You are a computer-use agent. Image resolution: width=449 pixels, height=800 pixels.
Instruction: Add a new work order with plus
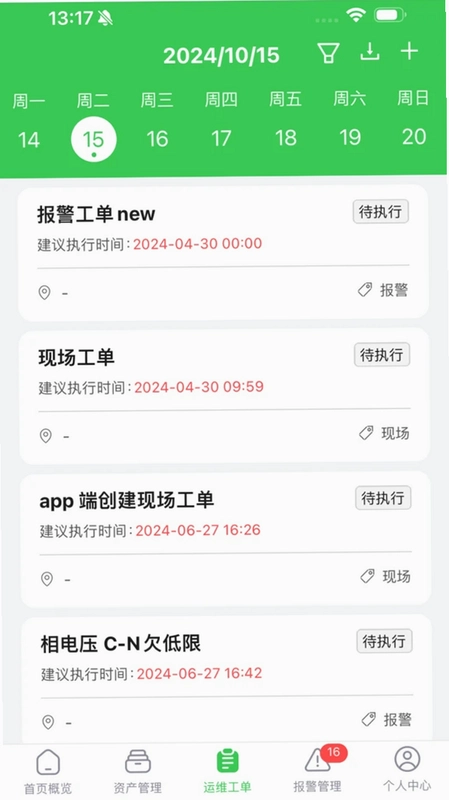click(x=409, y=51)
